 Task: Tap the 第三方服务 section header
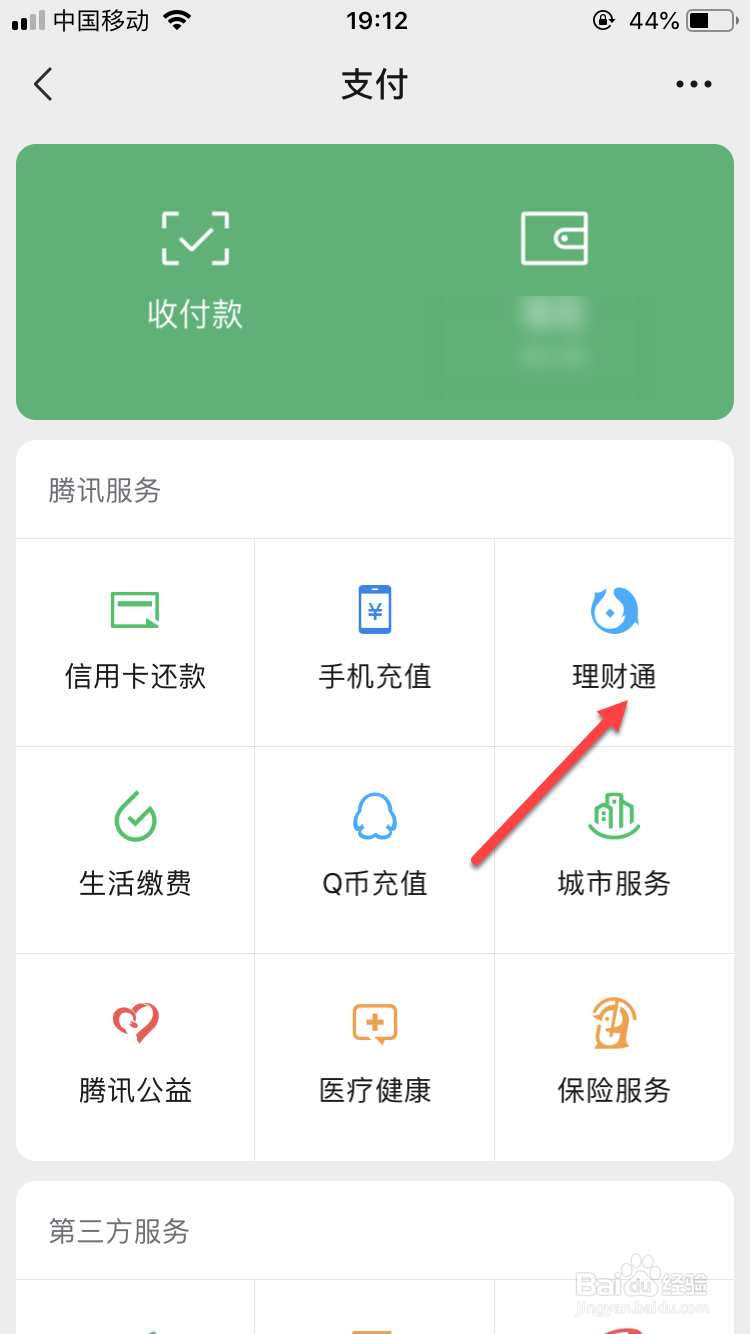[x=118, y=1232]
